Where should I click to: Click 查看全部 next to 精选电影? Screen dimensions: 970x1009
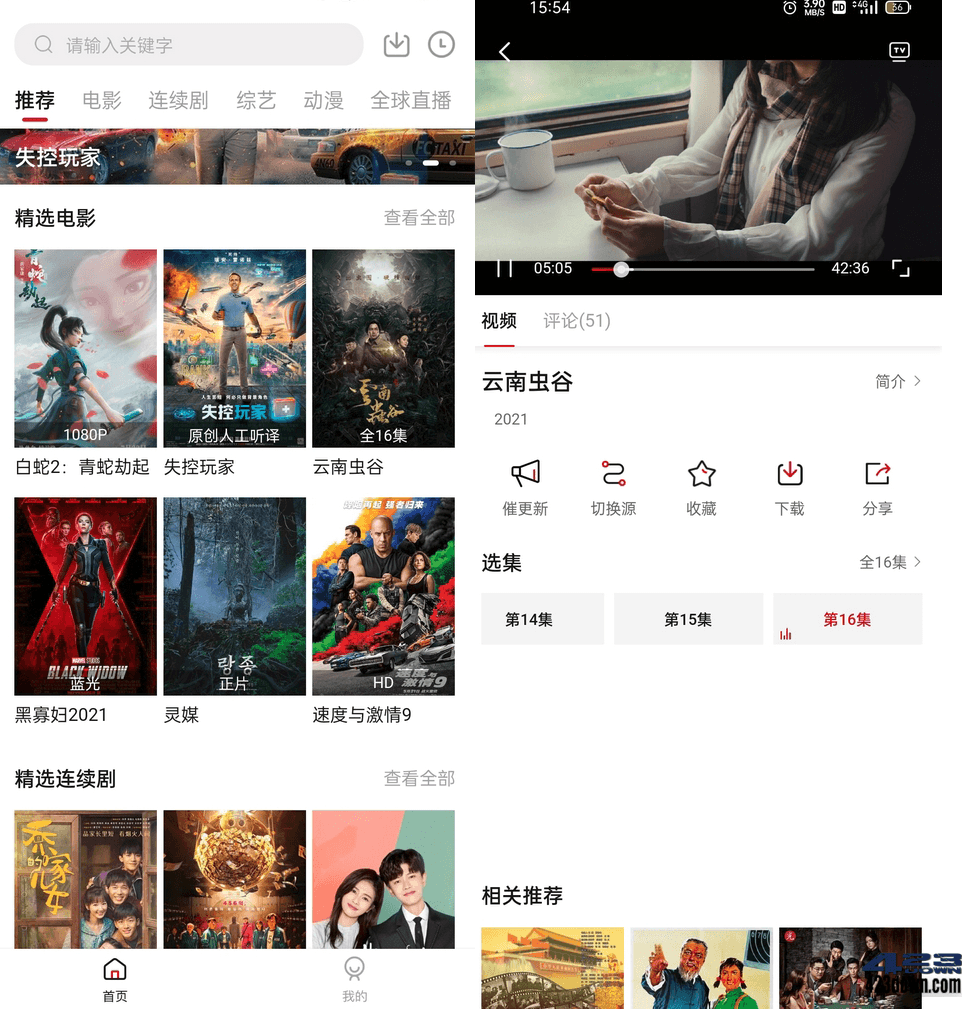click(419, 218)
